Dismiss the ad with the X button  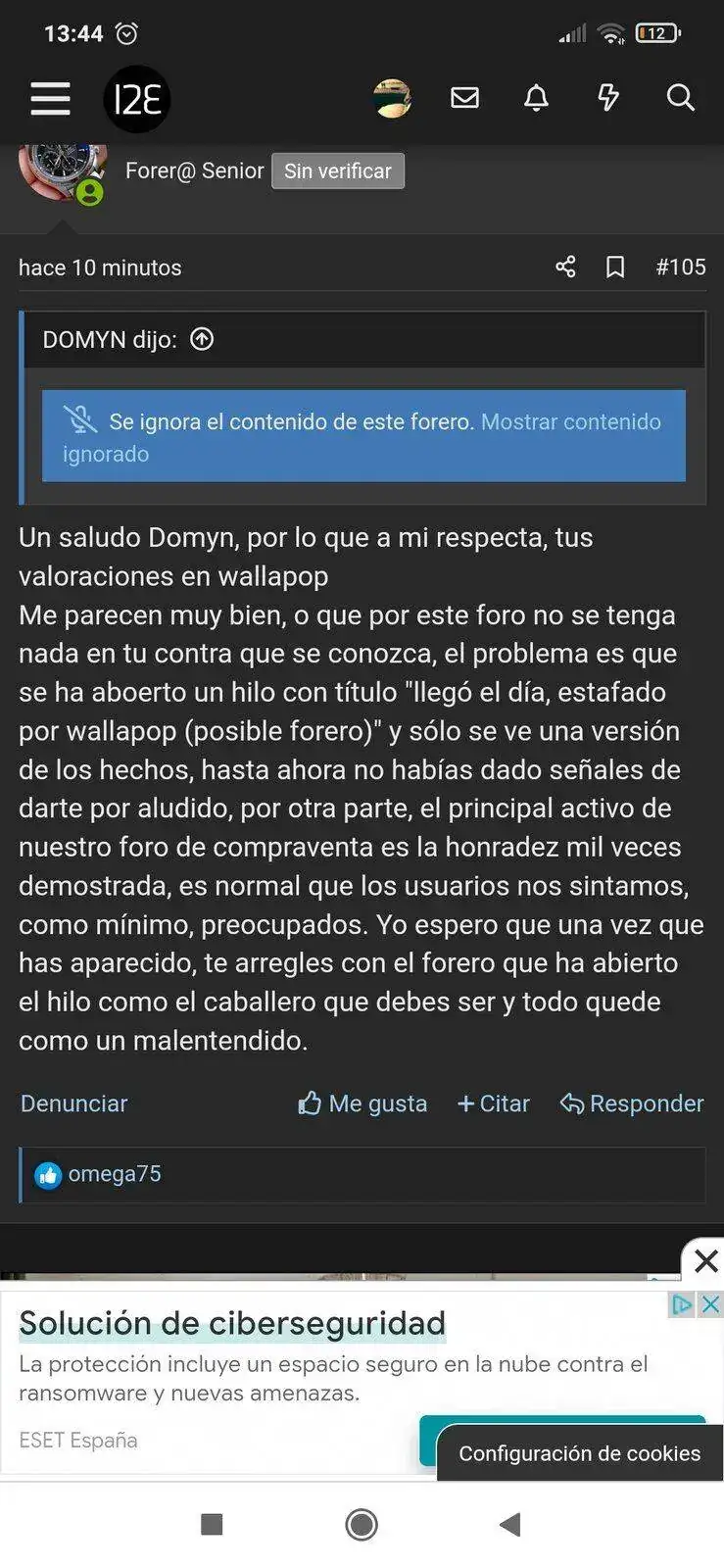point(705,1260)
